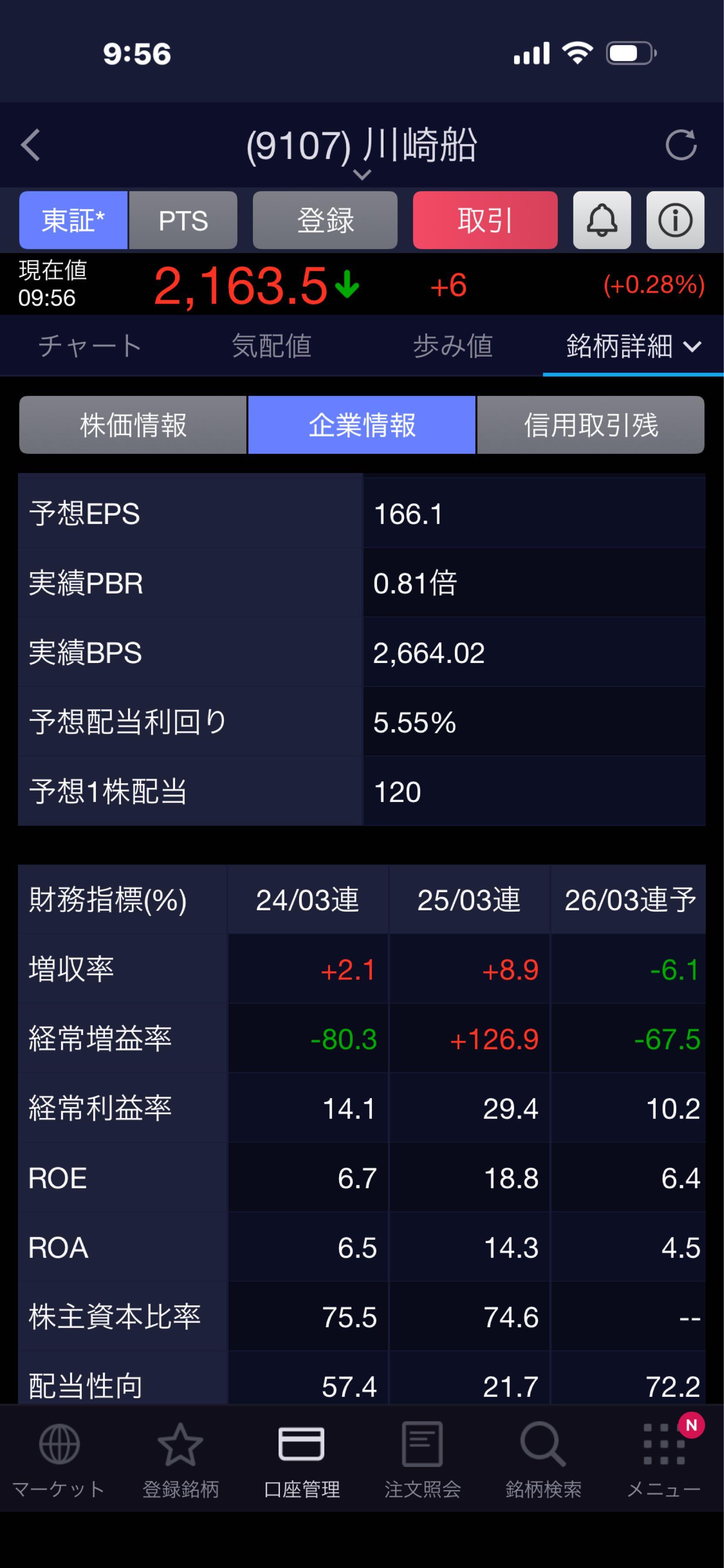Switch to PTS market view
724x1568 pixels.
coord(183,220)
